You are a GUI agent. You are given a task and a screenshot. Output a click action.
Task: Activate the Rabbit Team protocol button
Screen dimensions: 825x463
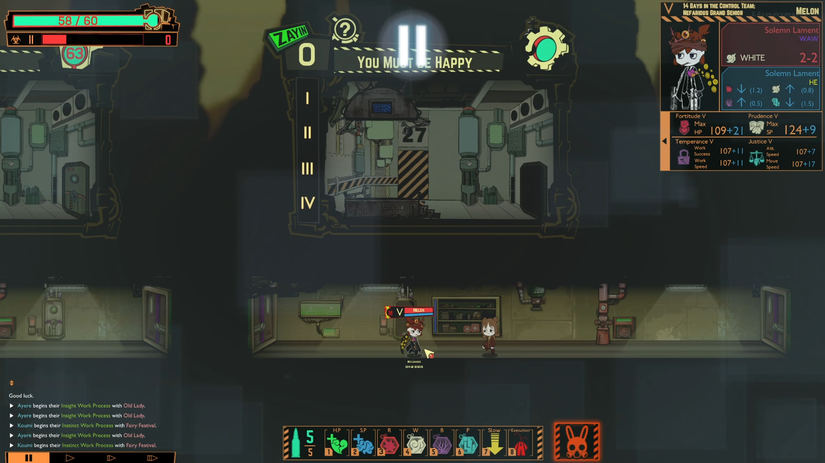[577, 442]
